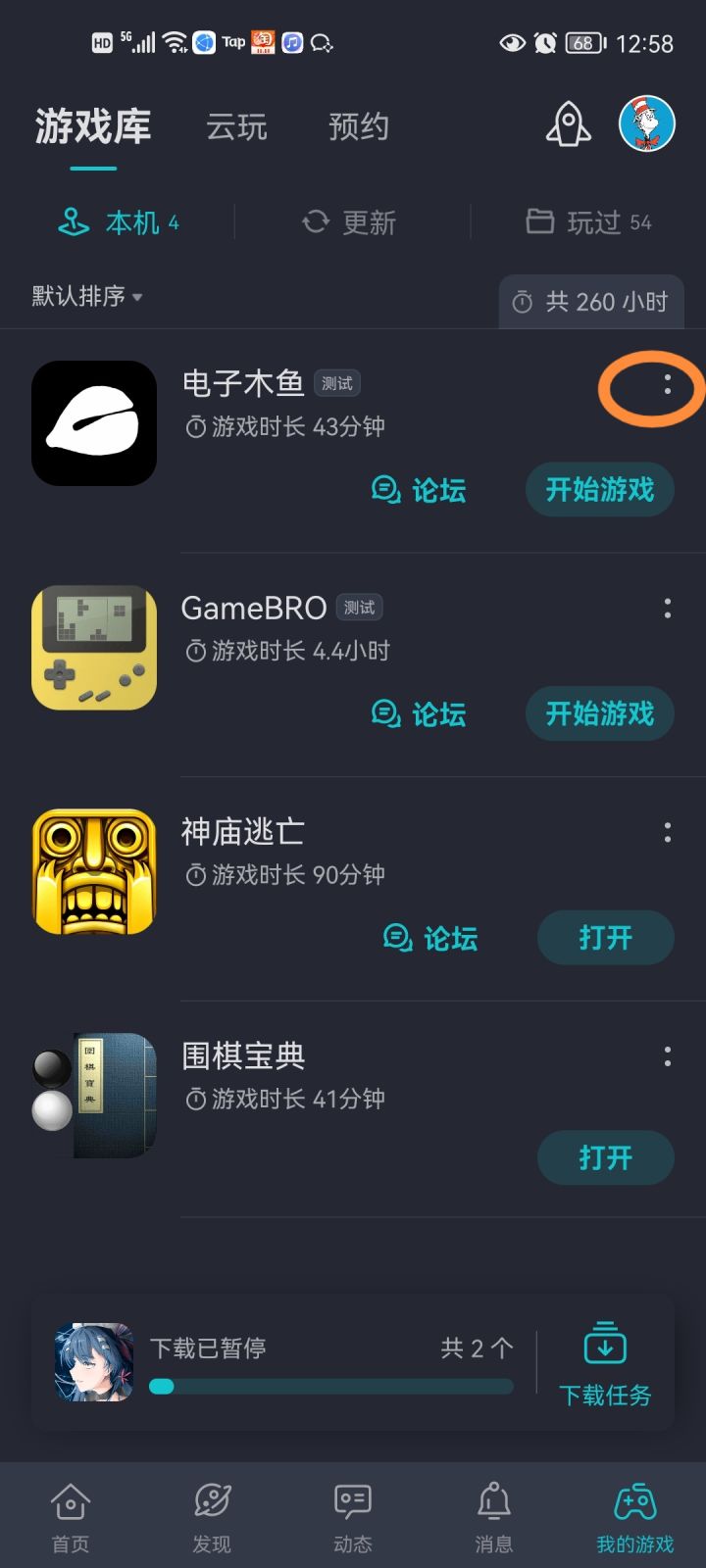Open the rocket boost icon
The height and width of the screenshot is (1568, 706).
click(568, 125)
